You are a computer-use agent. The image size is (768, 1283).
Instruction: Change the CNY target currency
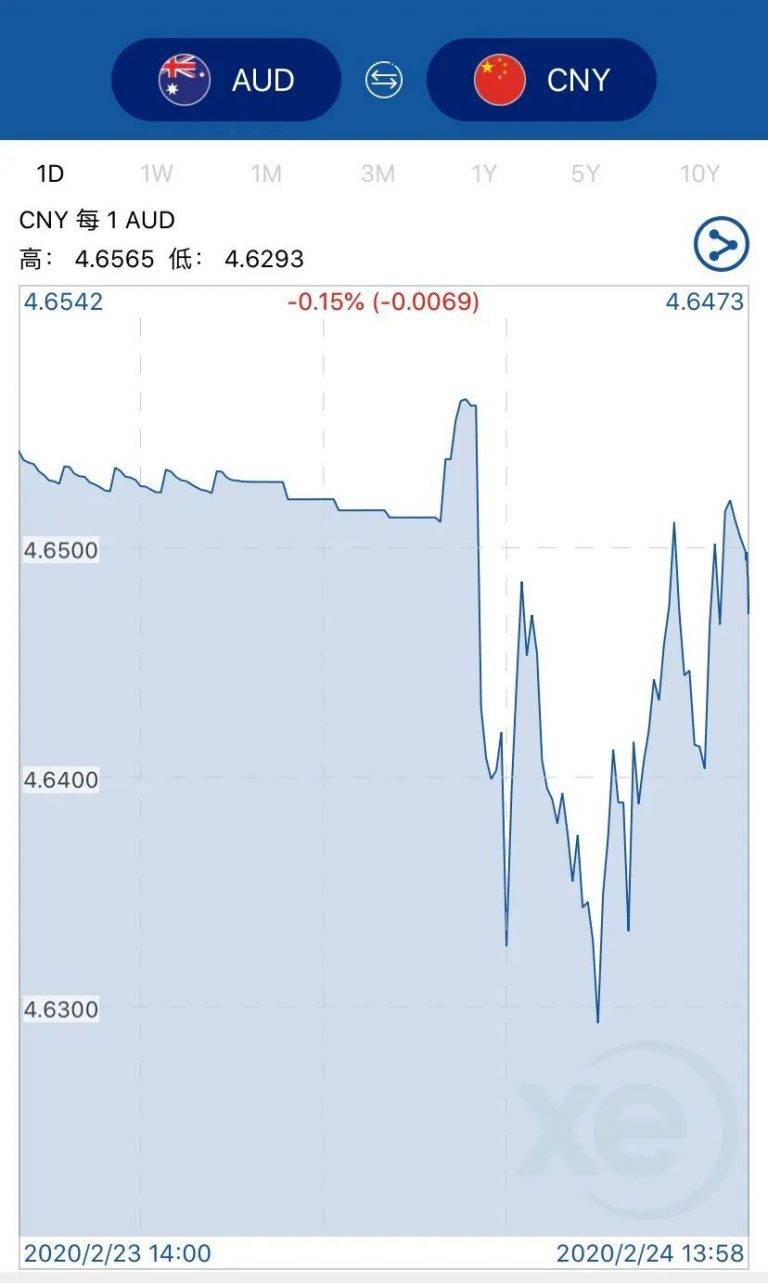tap(541, 80)
